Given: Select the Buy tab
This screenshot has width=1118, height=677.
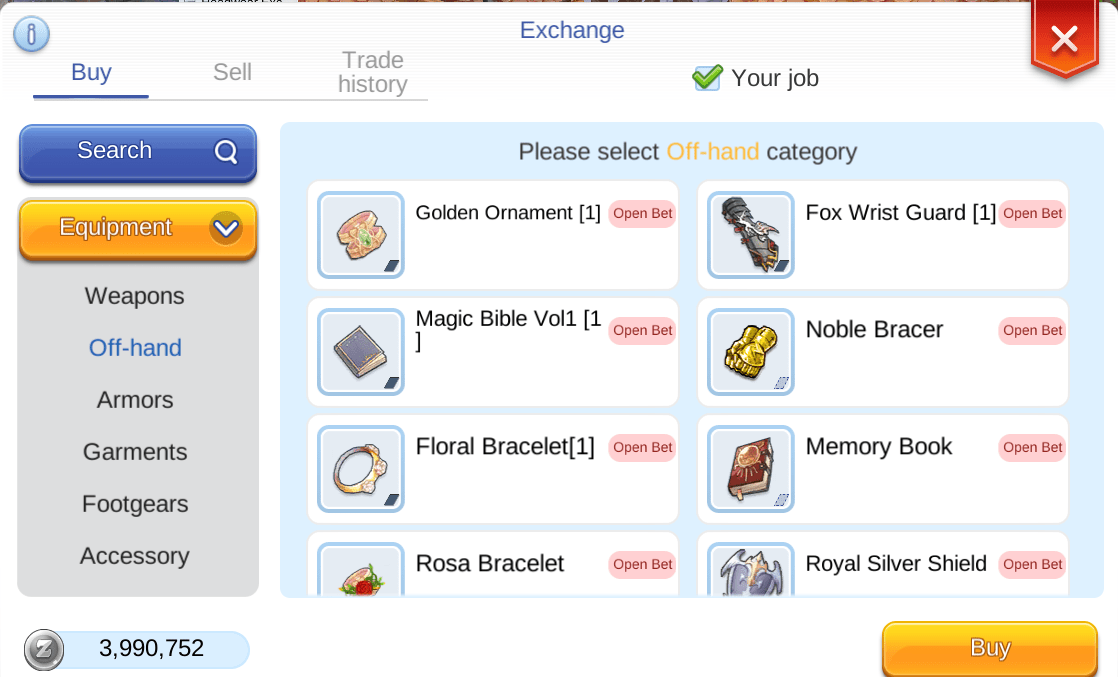Looking at the screenshot, I should [91, 72].
